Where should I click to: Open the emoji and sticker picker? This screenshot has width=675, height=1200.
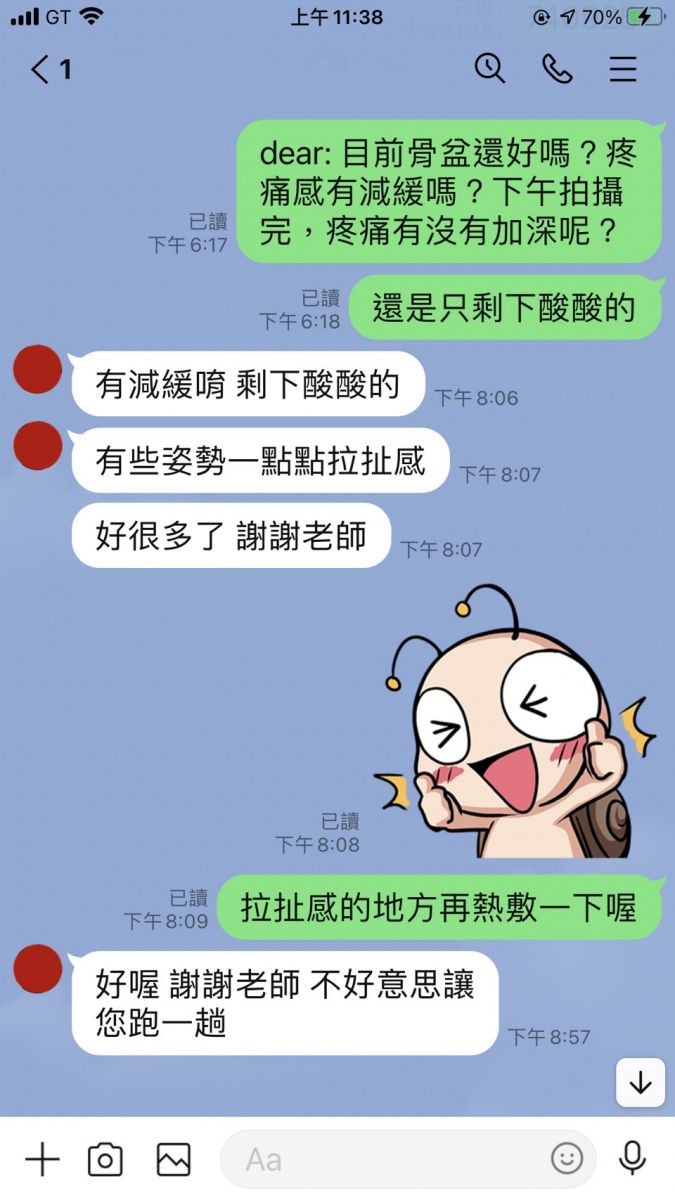tap(566, 1159)
